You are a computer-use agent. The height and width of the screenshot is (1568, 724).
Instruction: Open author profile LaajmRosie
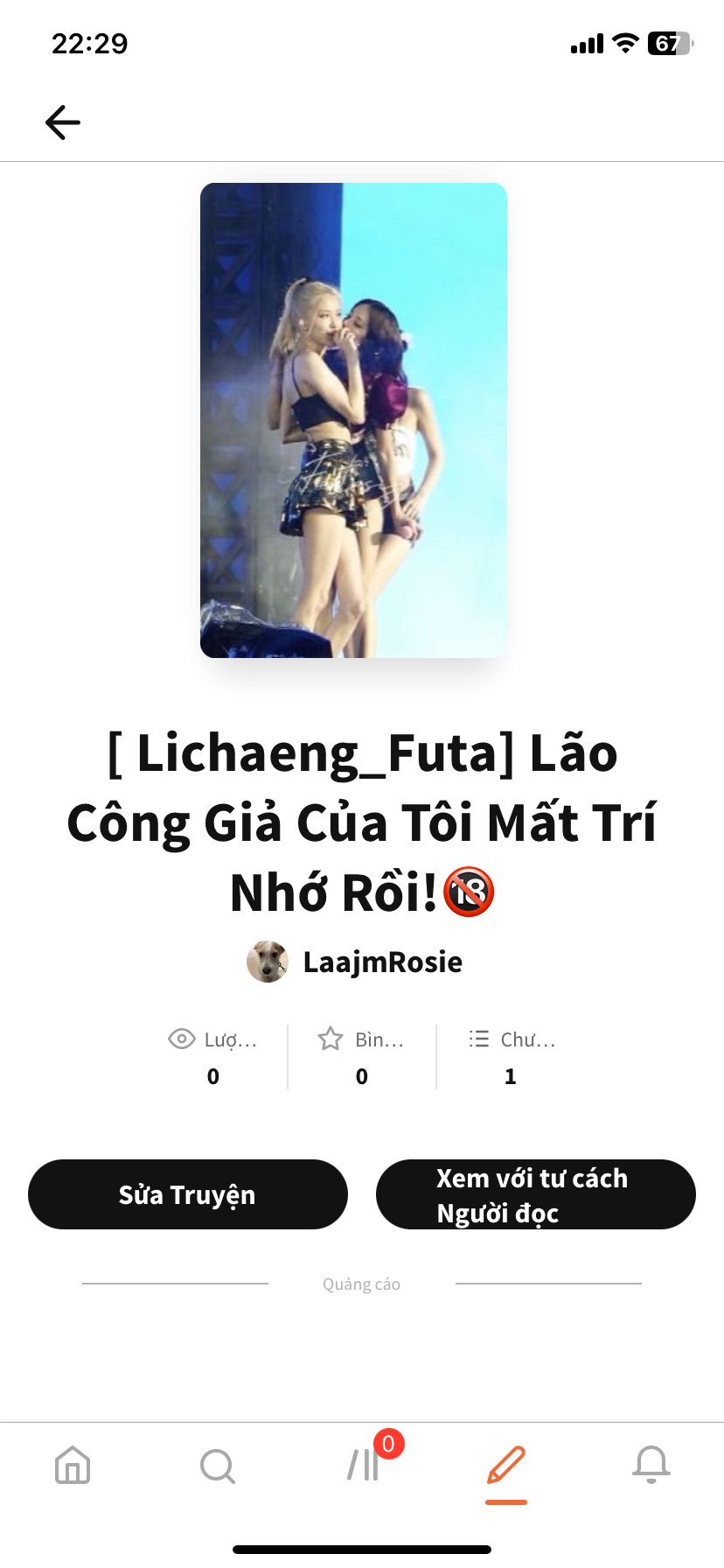tap(382, 962)
